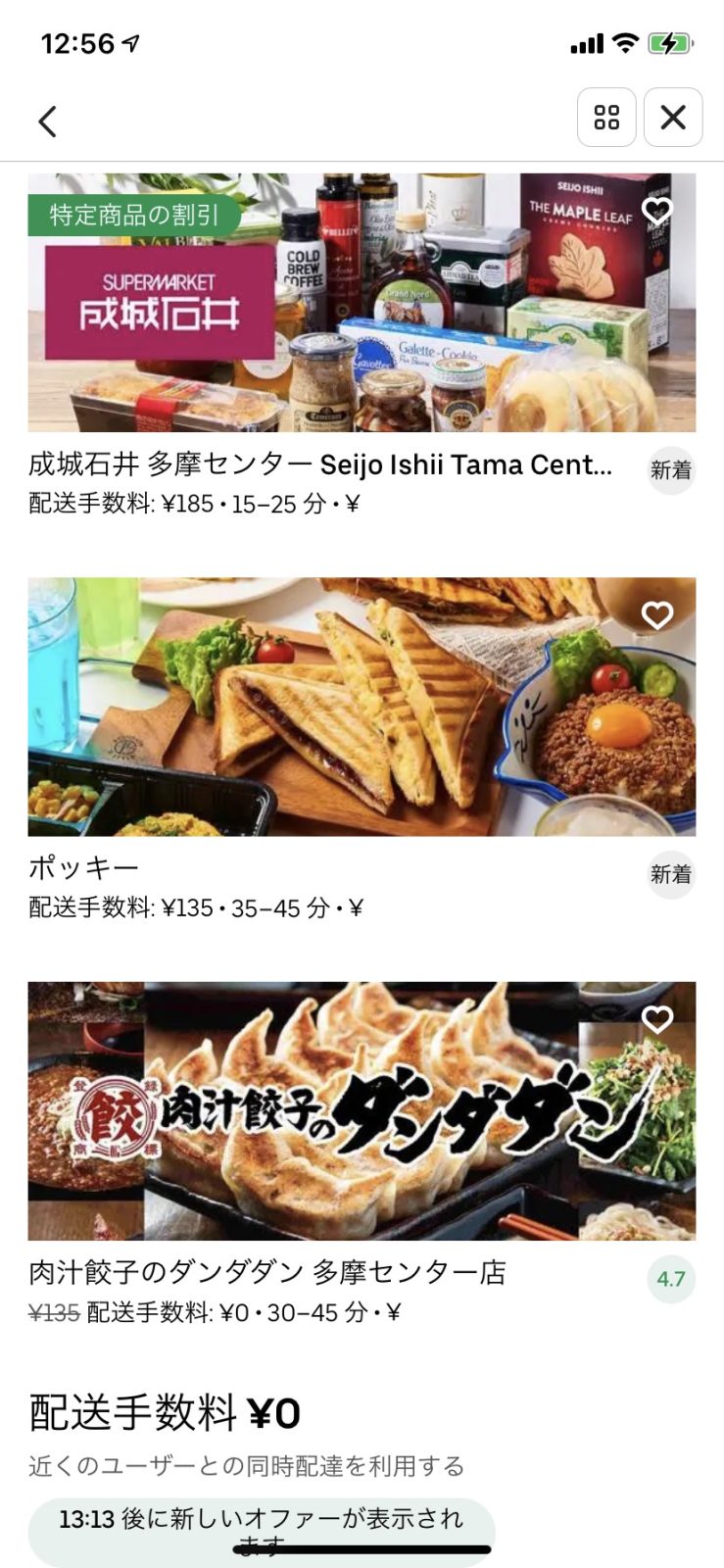Favorite the 成城石井 store with the heart
The height and width of the screenshot is (1568, 724).
pyautogui.click(x=656, y=210)
